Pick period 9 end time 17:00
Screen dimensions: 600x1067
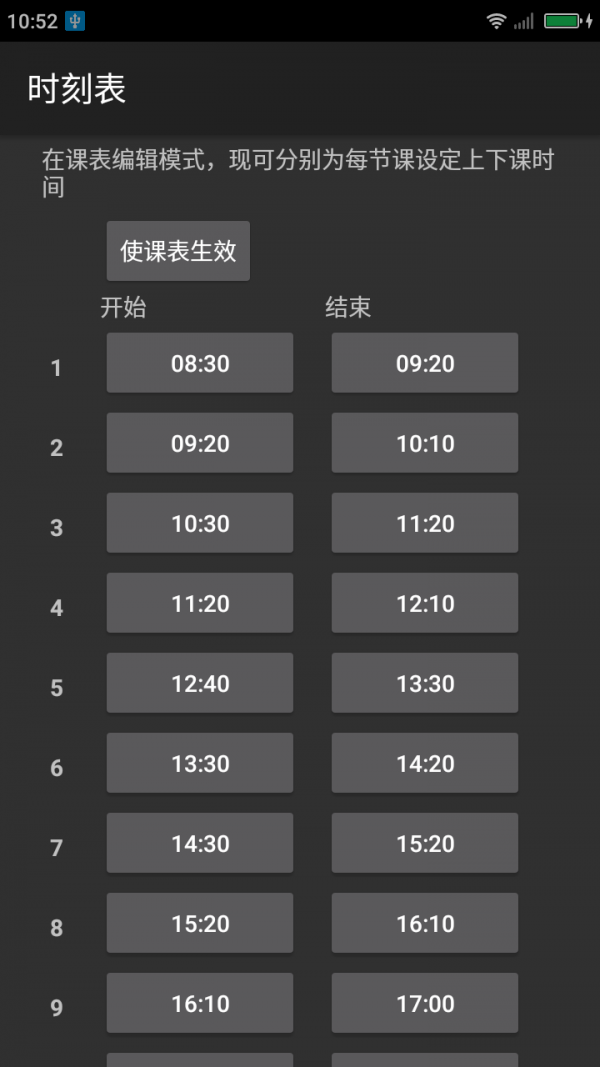coord(425,1003)
